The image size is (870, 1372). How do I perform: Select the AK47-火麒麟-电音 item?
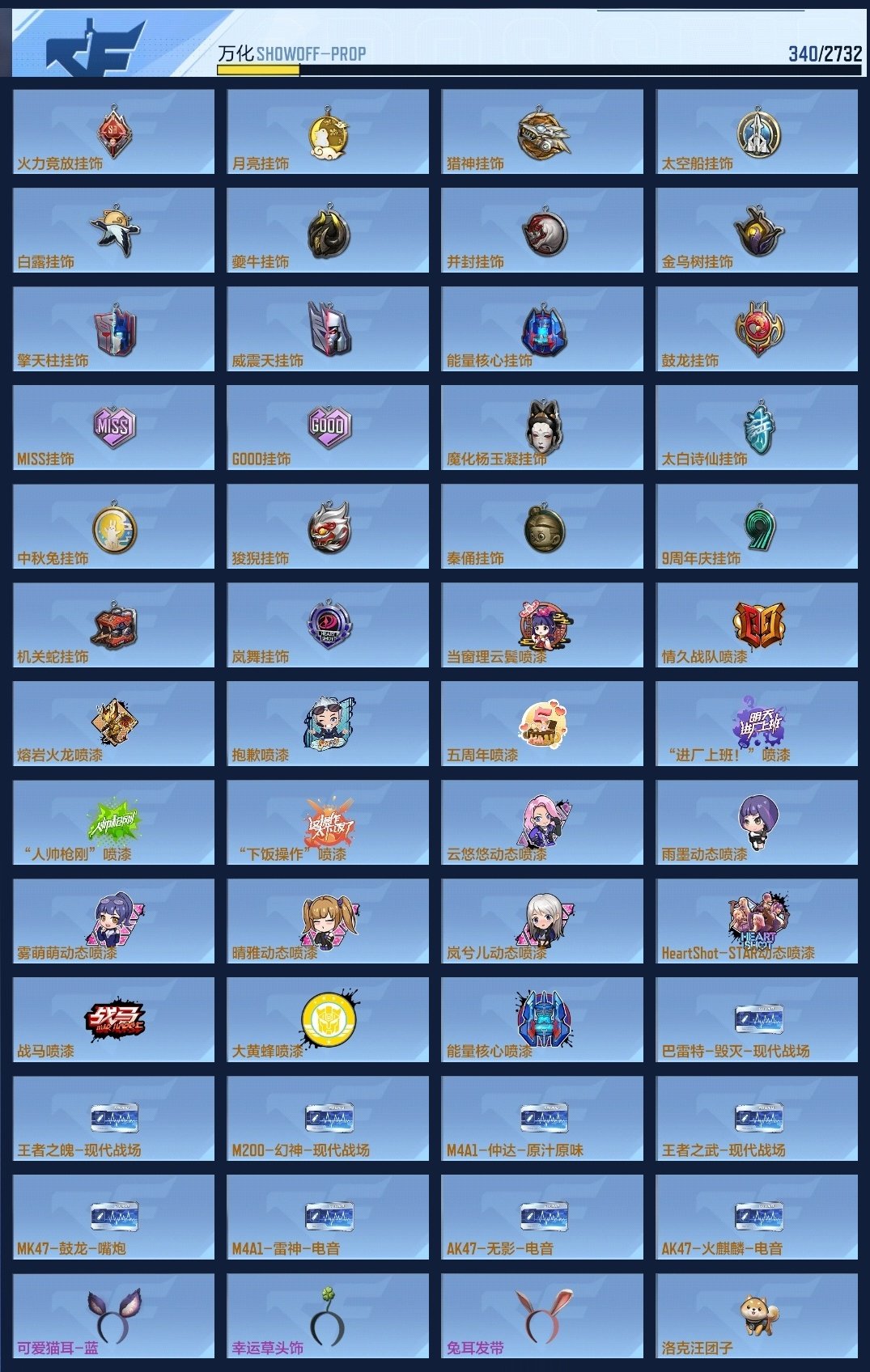coord(757,1217)
